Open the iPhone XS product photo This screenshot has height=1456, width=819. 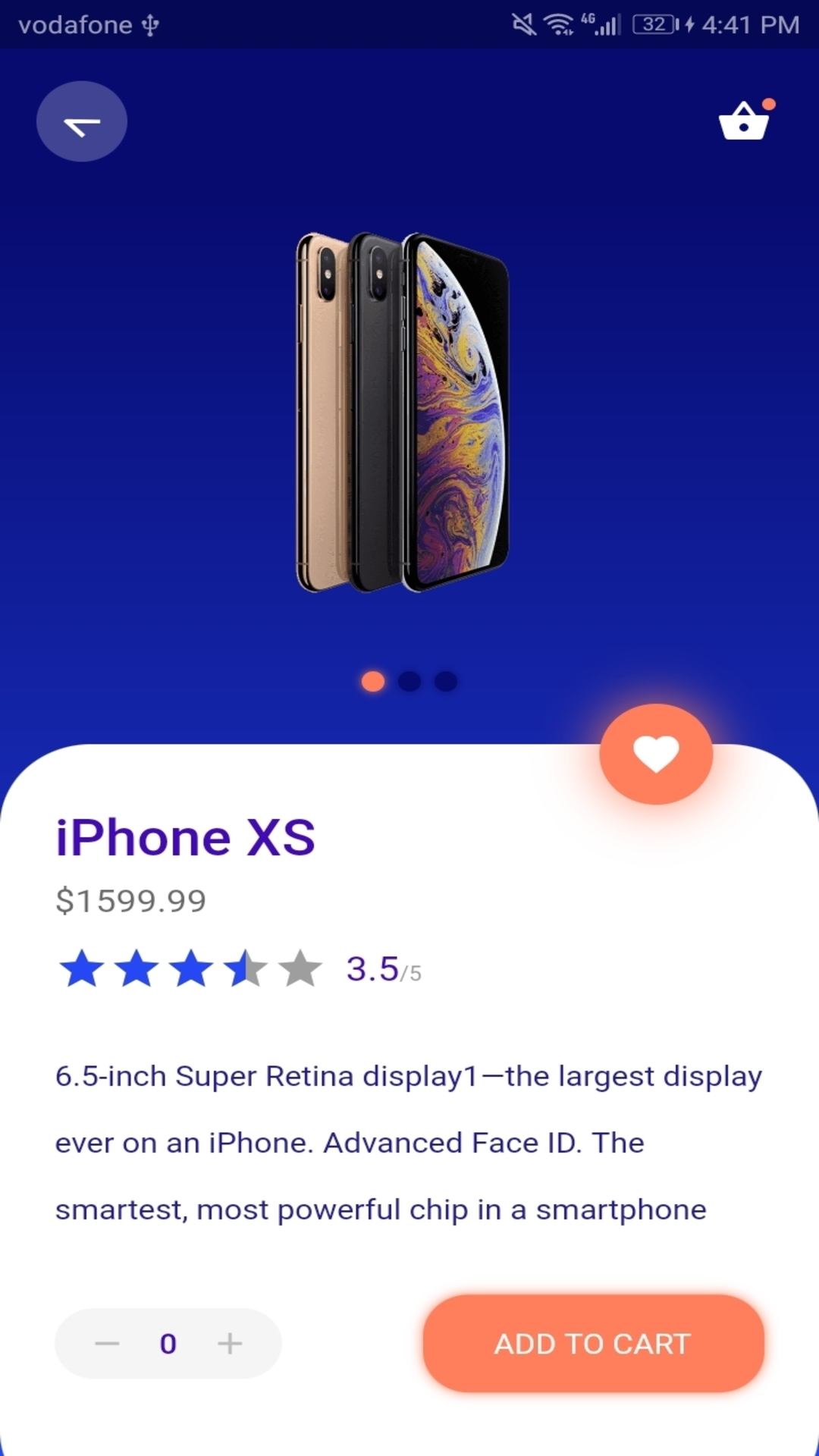pos(402,413)
